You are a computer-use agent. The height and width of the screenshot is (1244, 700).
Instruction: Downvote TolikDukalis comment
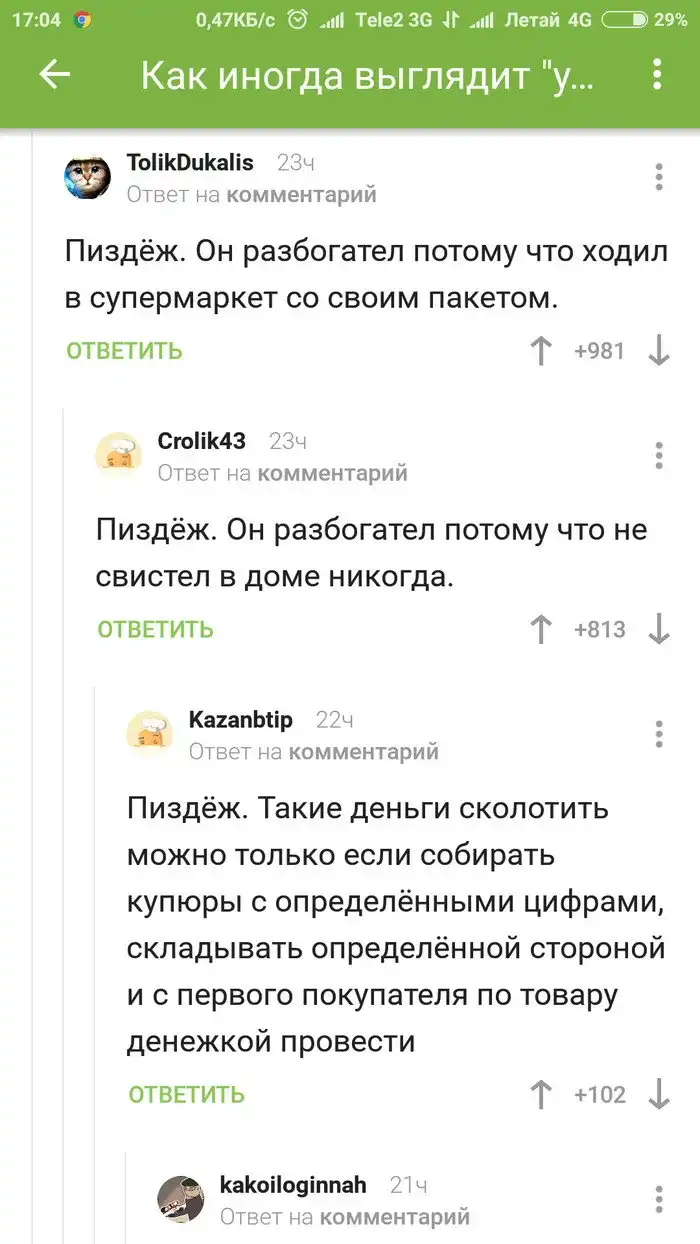coord(659,351)
